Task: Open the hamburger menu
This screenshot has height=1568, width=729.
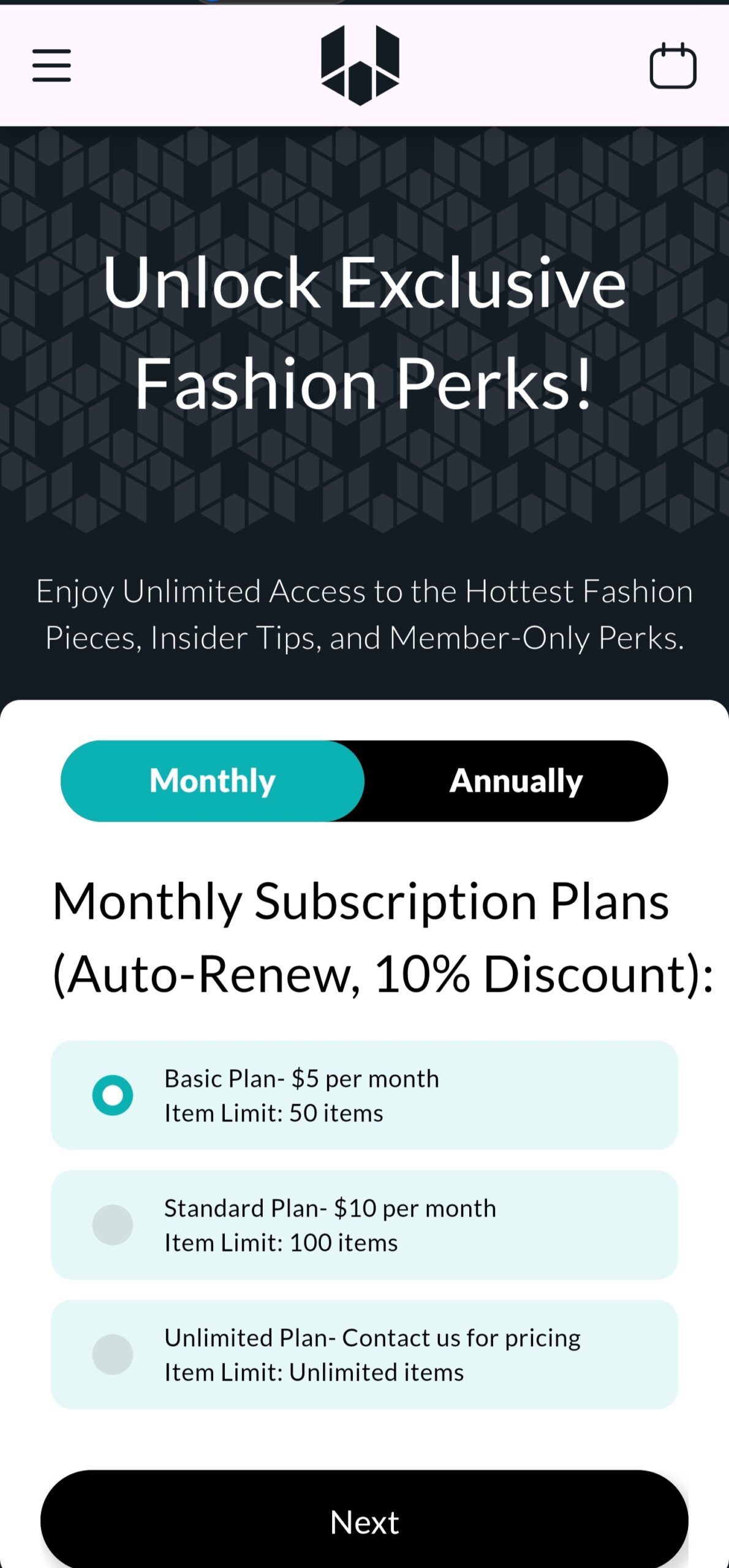Action: (x=51, y=66)
